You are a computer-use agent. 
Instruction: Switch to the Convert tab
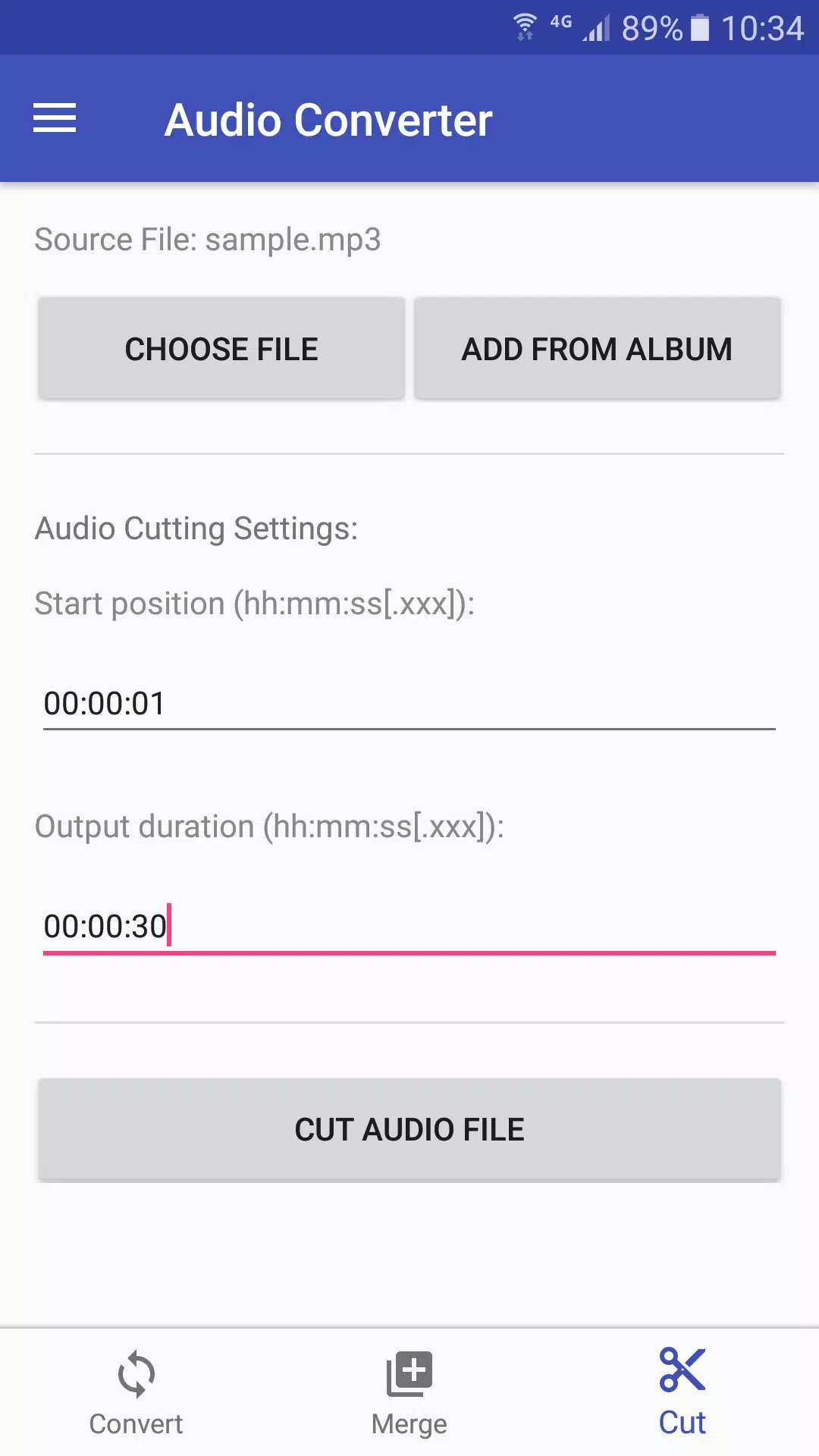tap(136, 1395)
